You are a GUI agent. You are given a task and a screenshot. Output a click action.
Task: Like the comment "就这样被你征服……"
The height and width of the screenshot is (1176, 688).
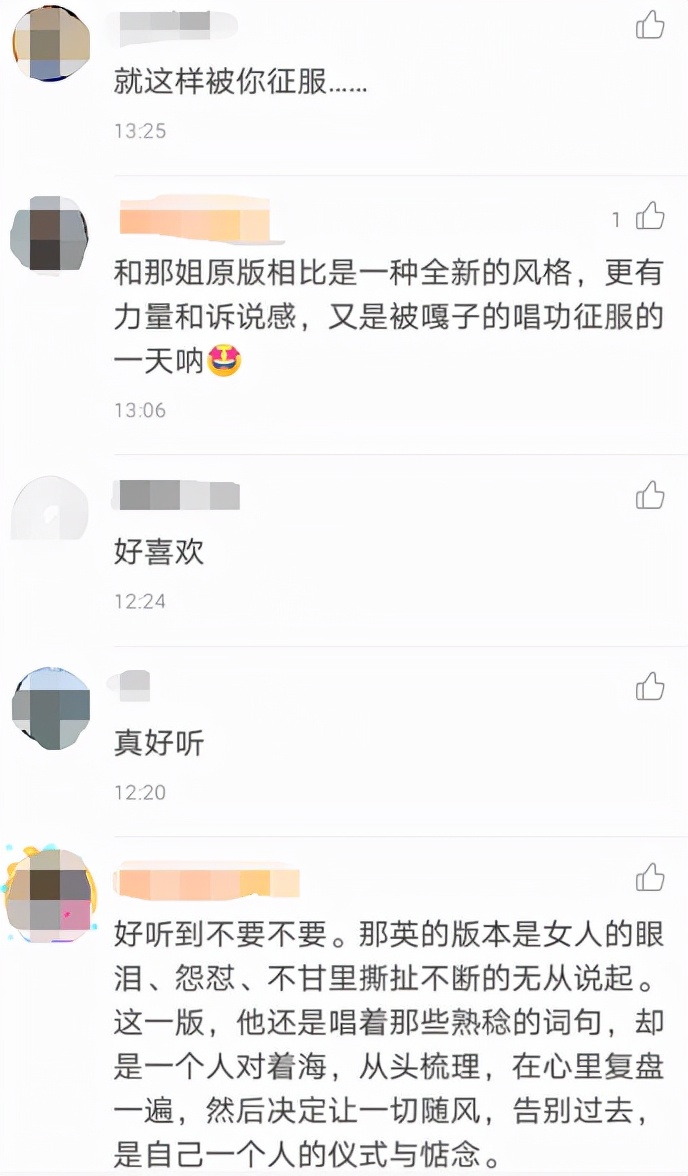pos(650,25)
